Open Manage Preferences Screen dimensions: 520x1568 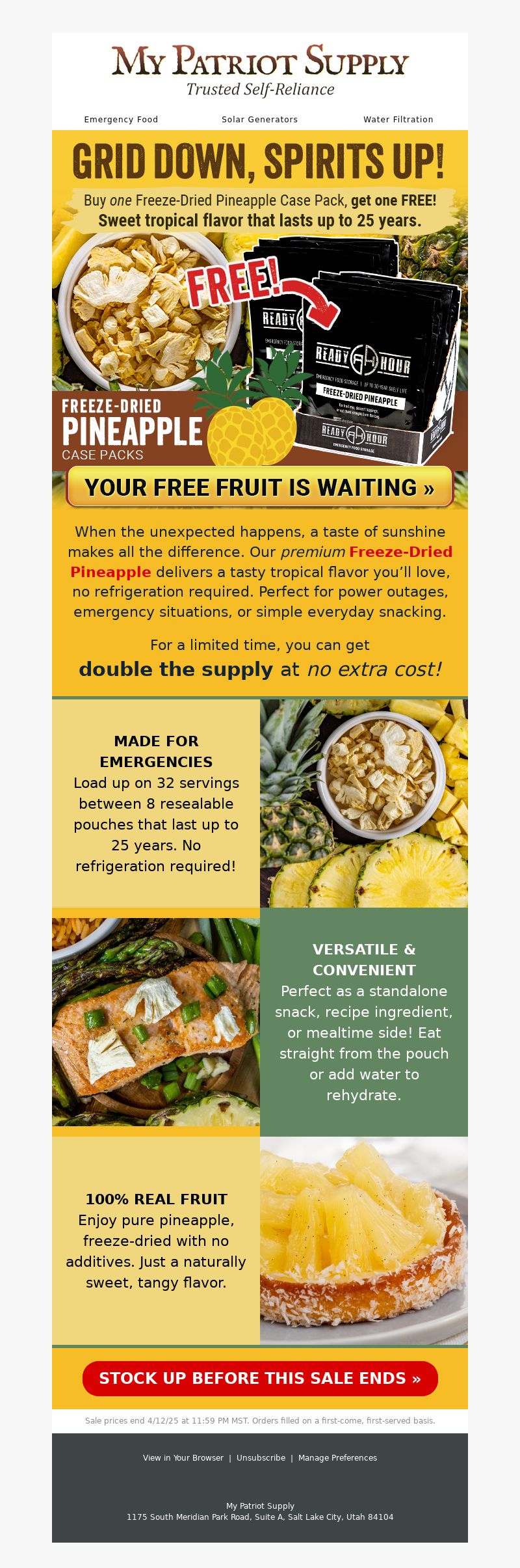pyautogui.click(x=337, y=1458)
